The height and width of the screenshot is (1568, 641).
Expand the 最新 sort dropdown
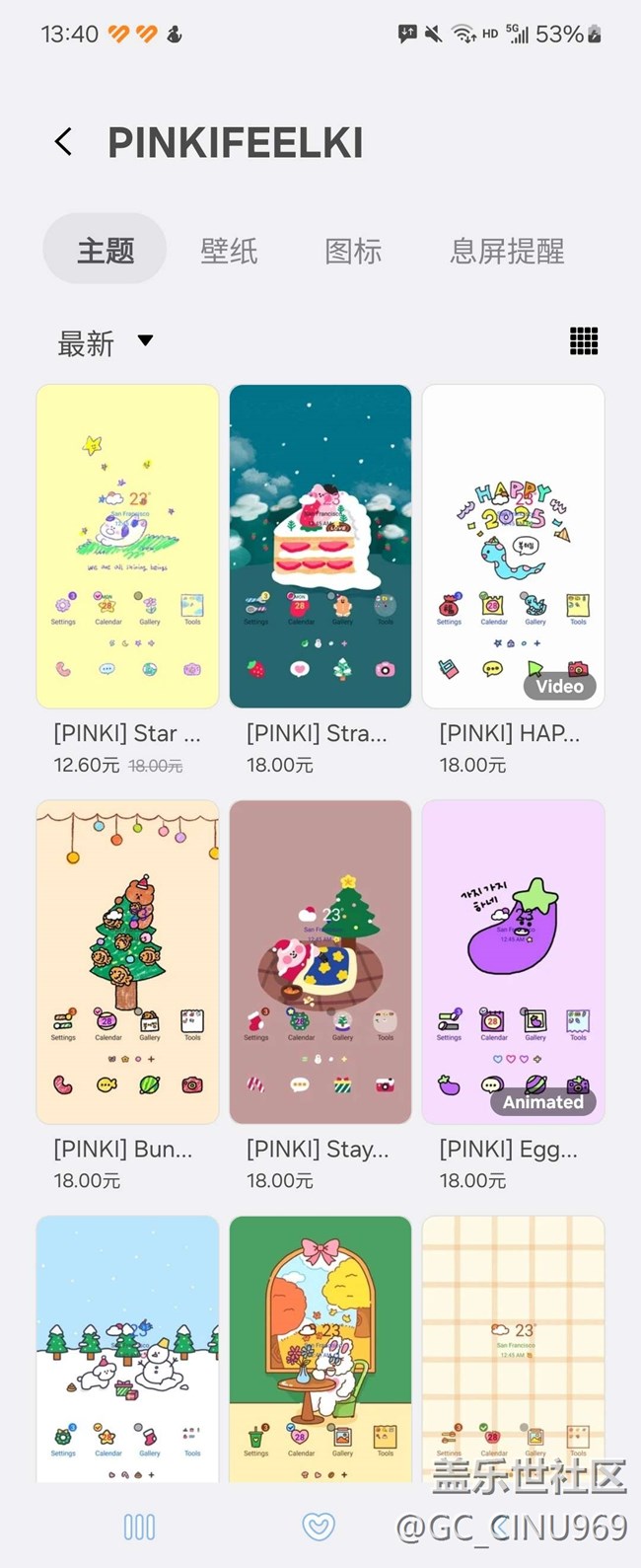tap(106, 342)
